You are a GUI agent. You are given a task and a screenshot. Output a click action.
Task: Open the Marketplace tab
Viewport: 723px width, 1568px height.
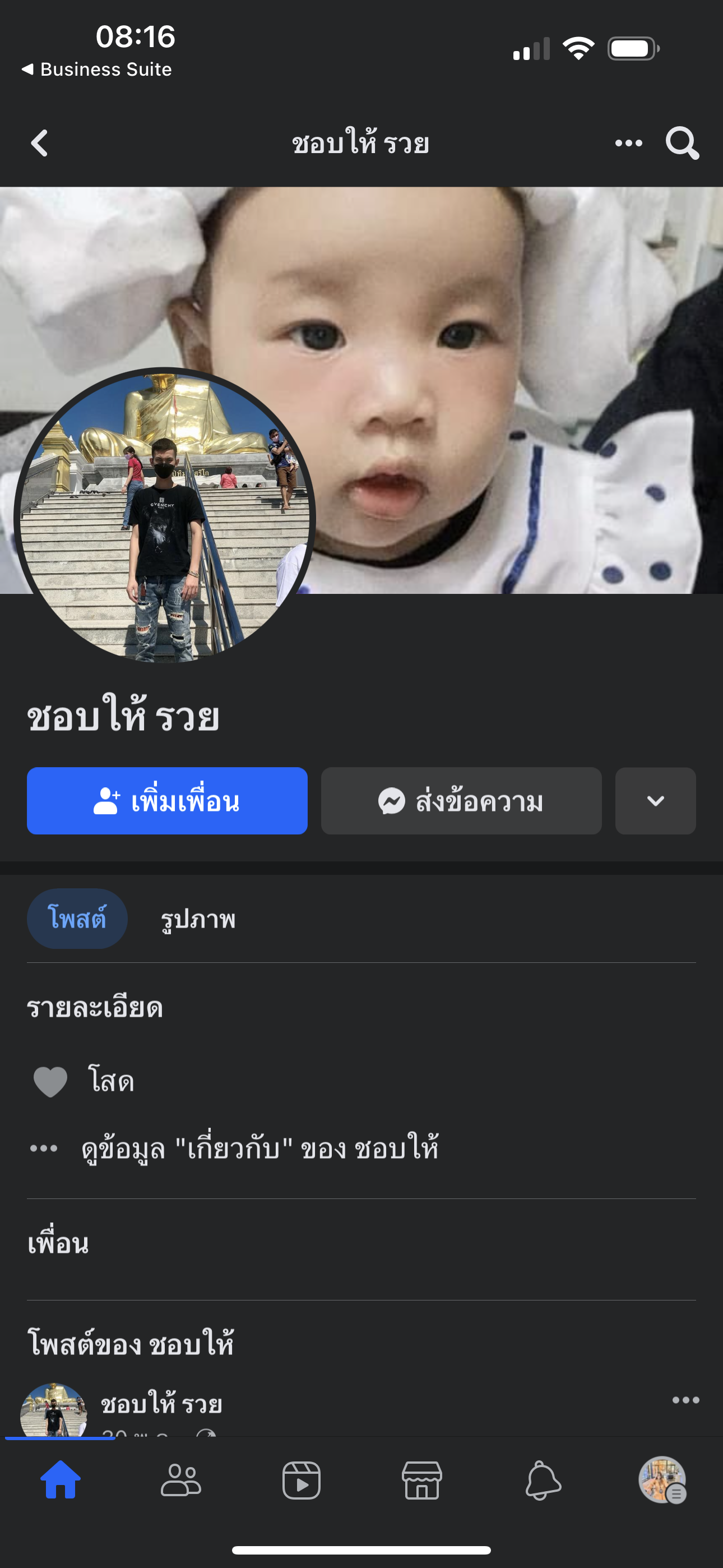click(421, 1481)
